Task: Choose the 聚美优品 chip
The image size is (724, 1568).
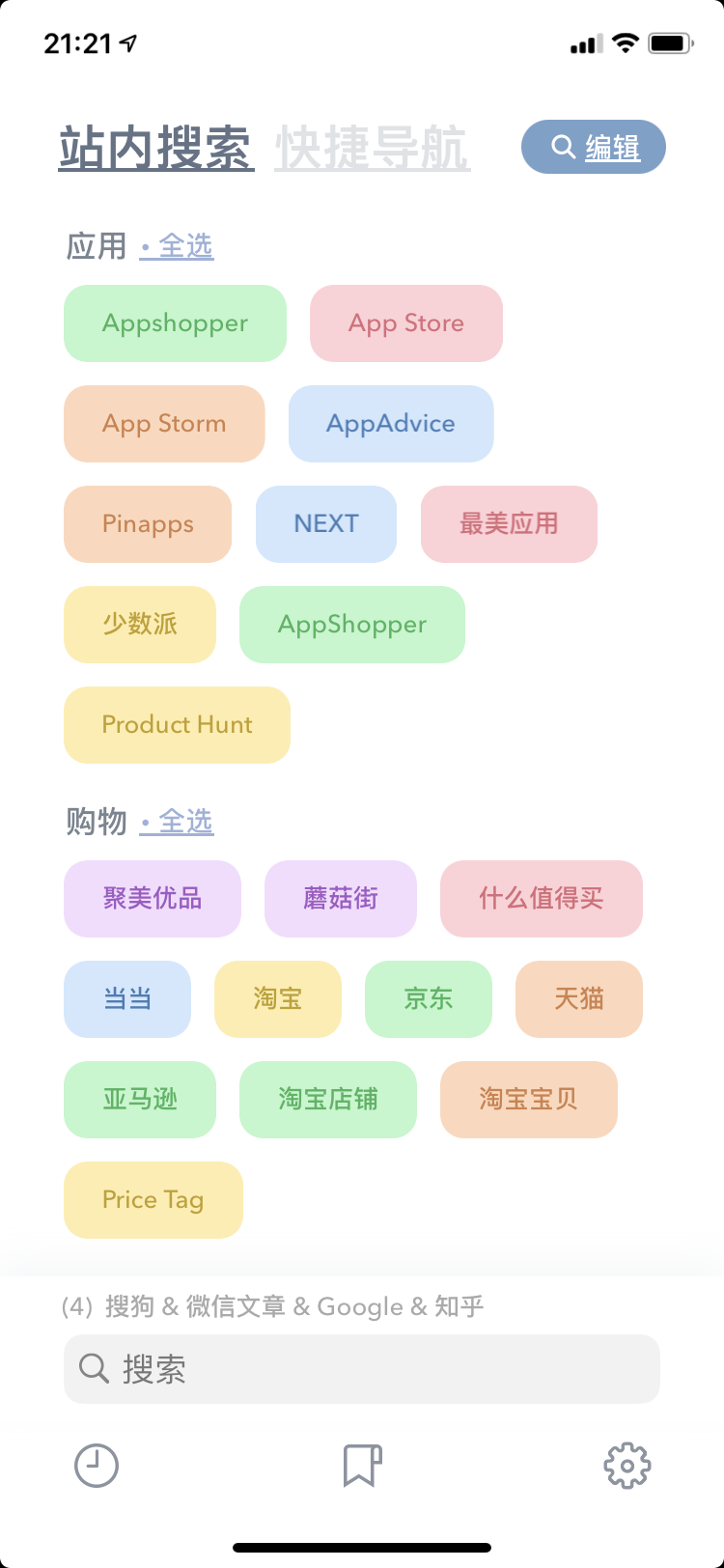Action: pyautogui.click(x=153, y=899)
